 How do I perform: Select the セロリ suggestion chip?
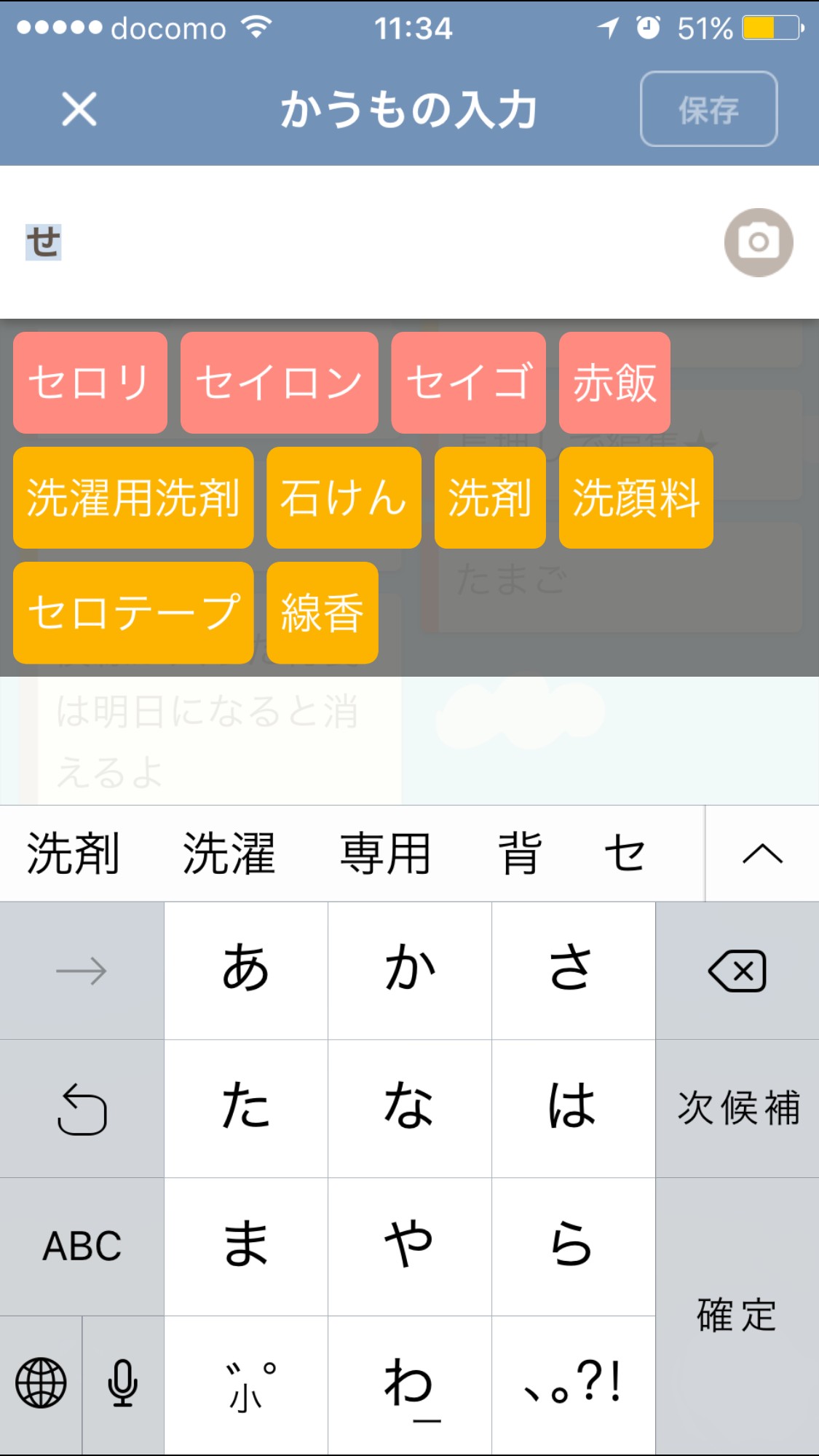pyautogui.click(x=90, y=383)
